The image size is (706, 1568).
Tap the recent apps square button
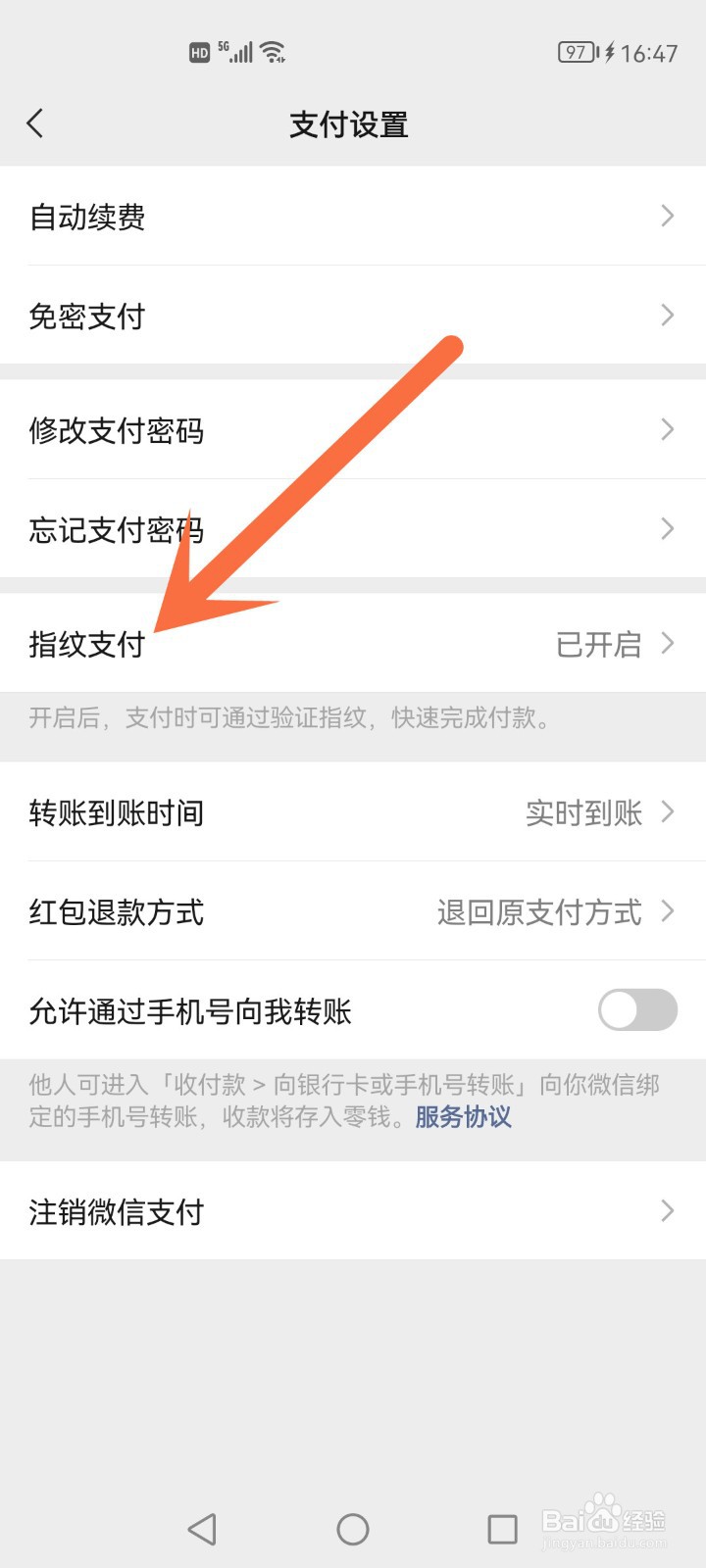[x=503, y=1528]
